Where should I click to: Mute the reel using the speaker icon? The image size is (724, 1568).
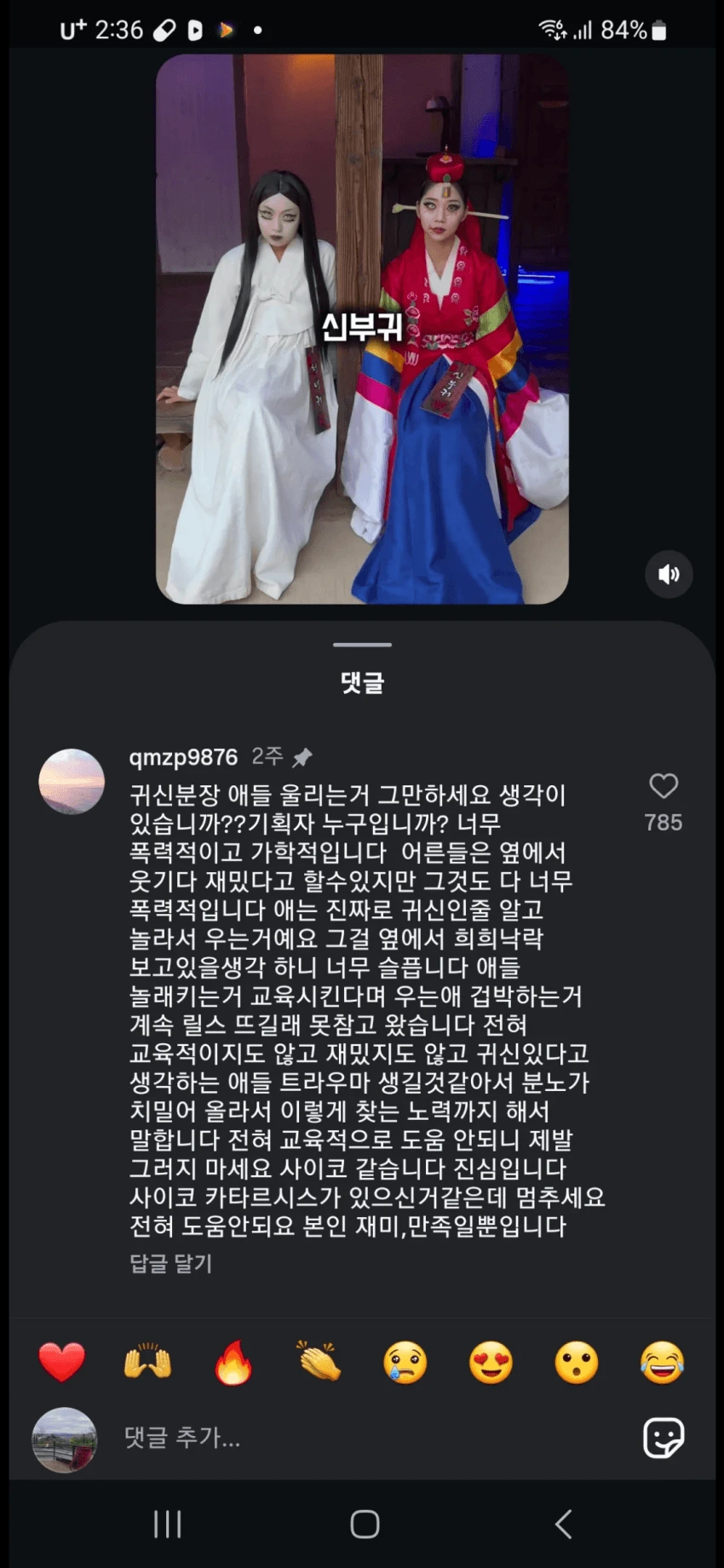pyautogui.click(x=669, y=575)
